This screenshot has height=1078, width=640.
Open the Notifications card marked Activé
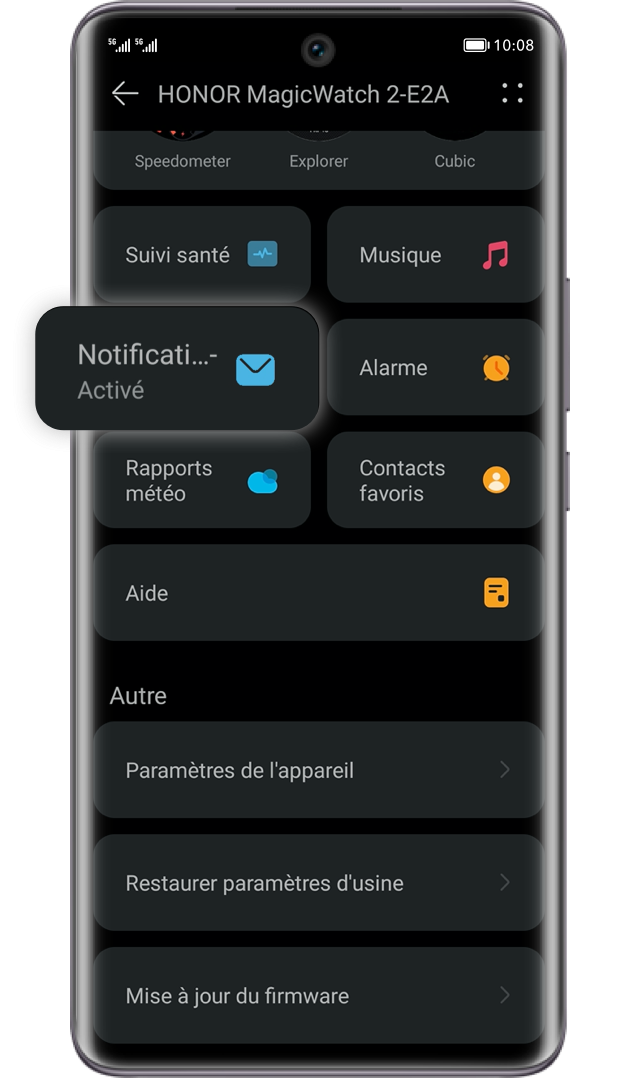point(177,368)
